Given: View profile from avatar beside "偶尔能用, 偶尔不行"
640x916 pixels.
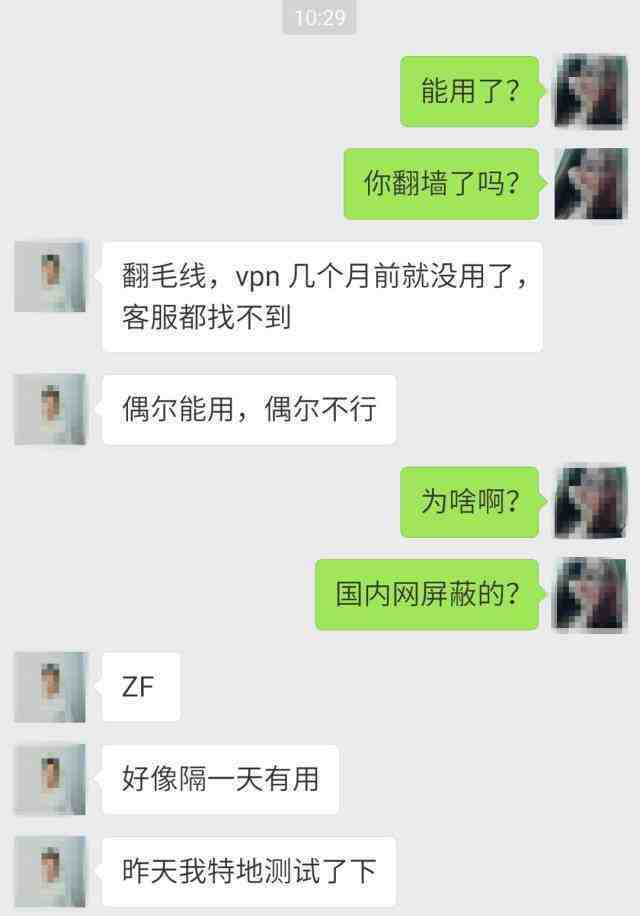Looking at the screenshot, I should click(51, 409).
